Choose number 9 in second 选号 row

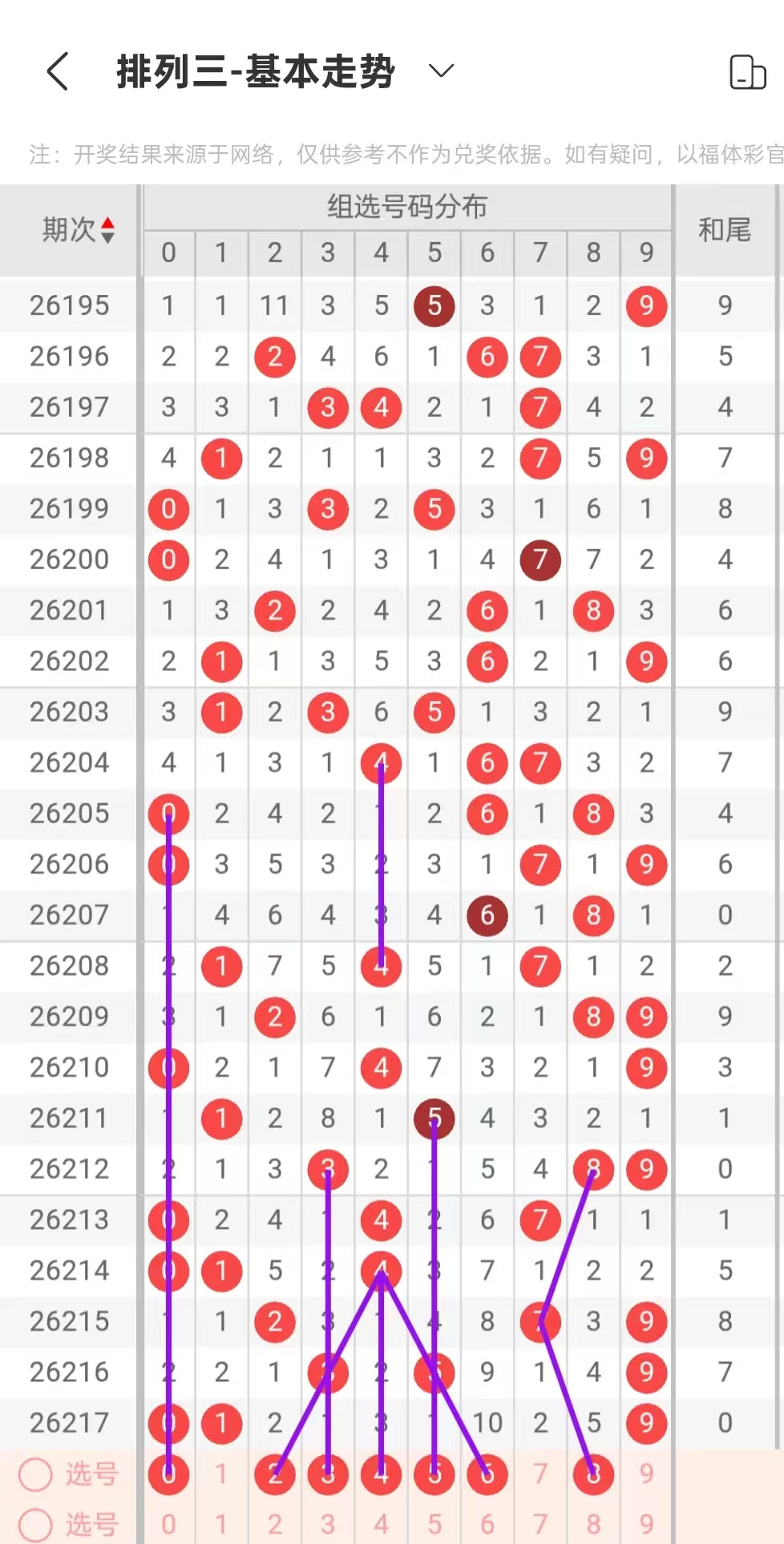click(x=646, y=1524)
